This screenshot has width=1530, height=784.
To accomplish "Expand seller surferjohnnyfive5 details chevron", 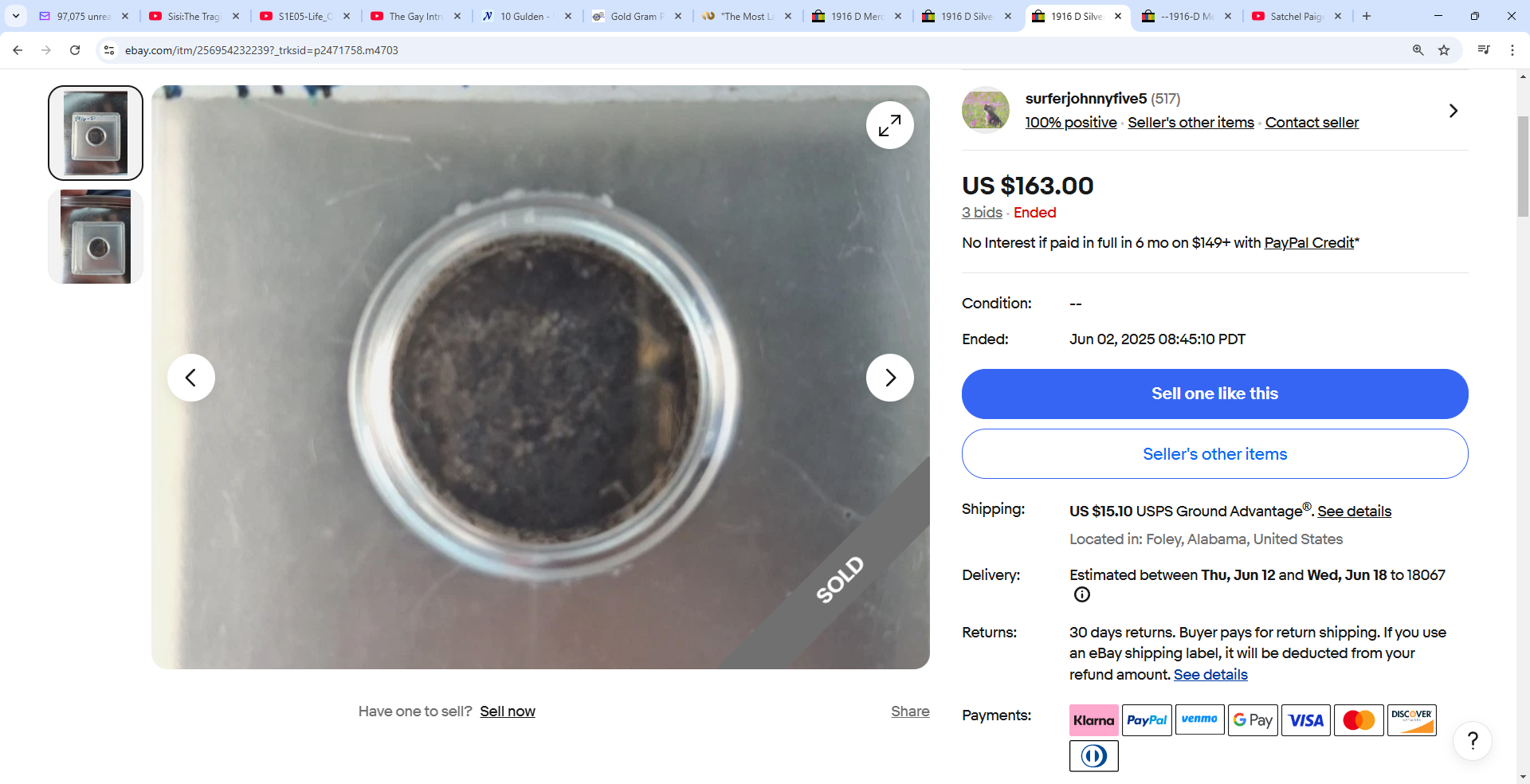I will (x=1453, y=111).
